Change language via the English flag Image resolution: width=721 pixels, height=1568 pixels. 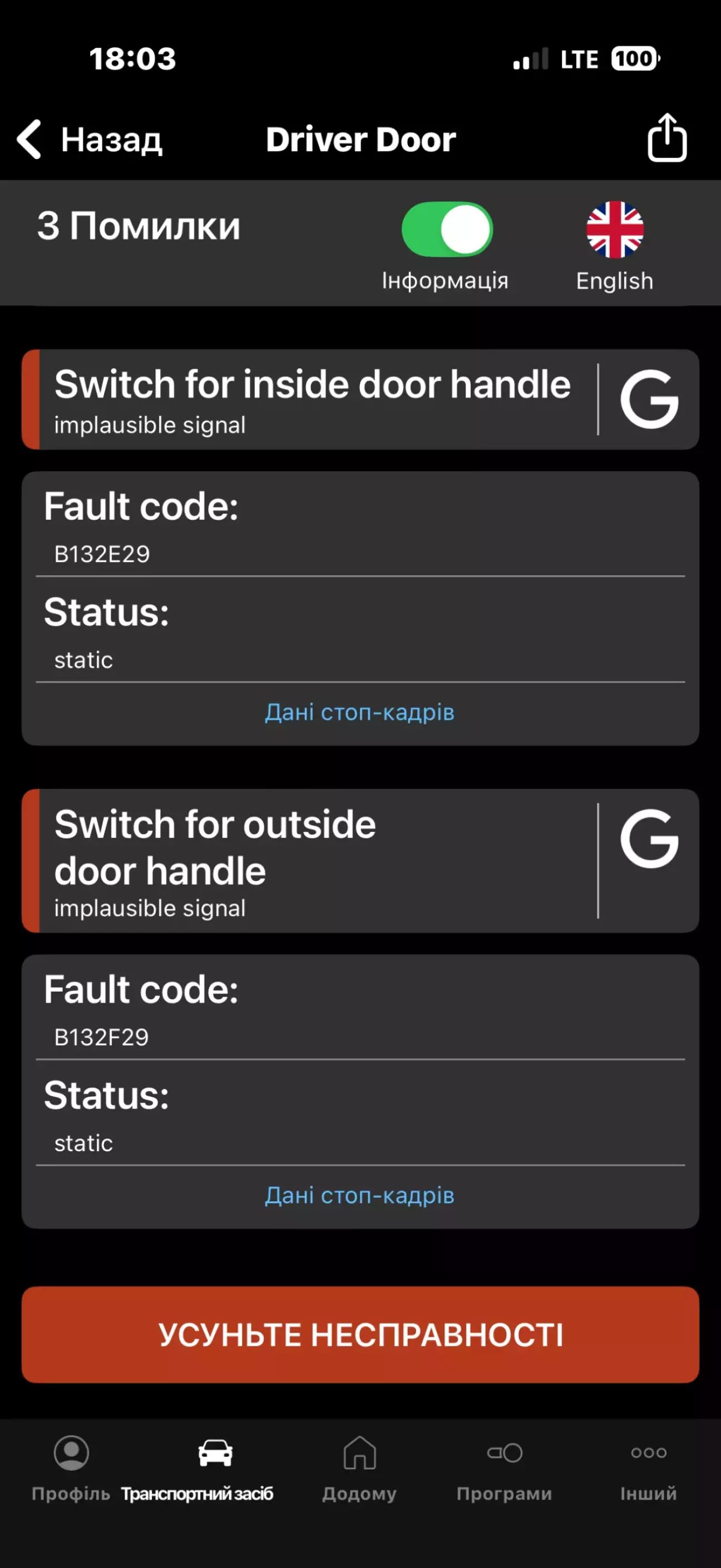tap(615, 231)
